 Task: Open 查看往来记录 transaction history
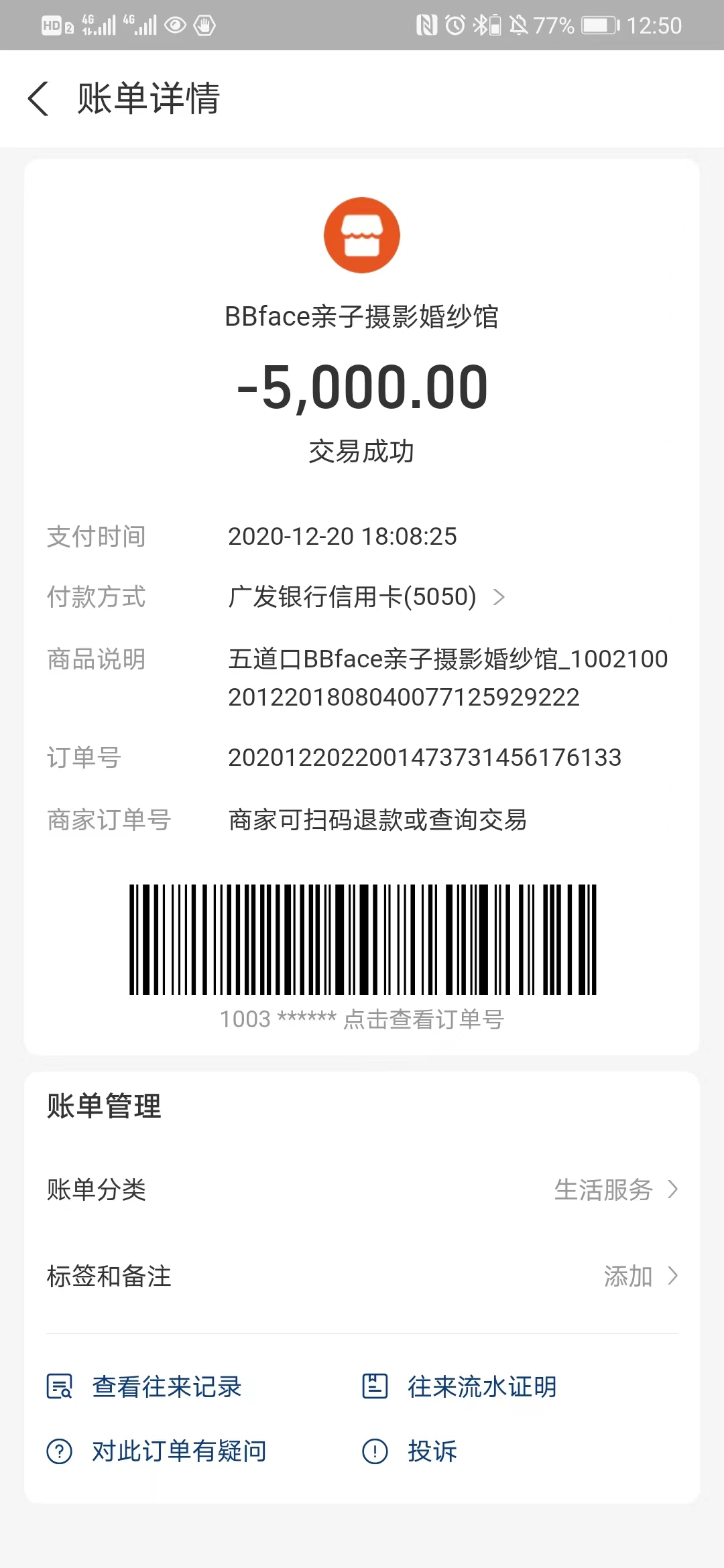pyautogui.click(x=168, y=1387)
